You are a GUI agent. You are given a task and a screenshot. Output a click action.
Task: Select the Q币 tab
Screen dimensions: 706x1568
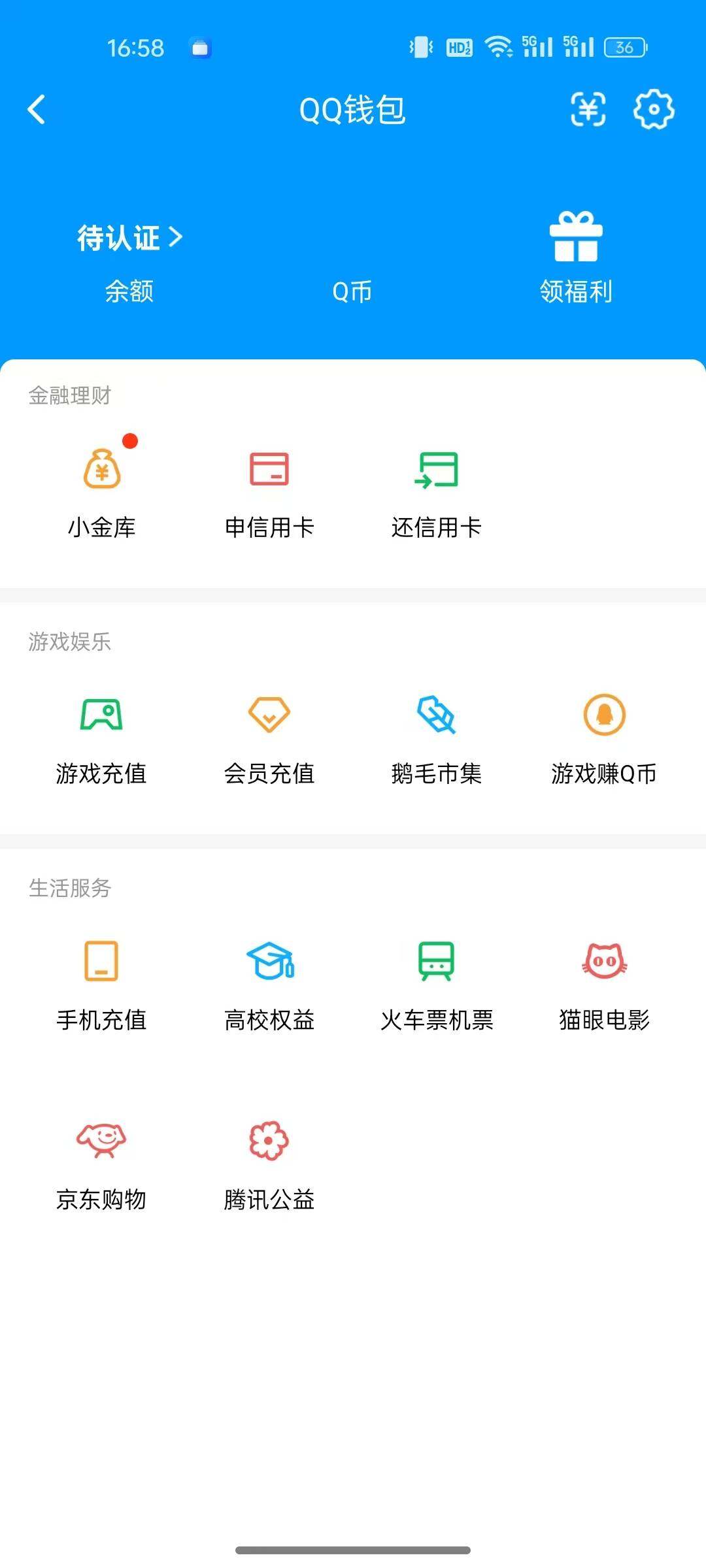[352, 291]
